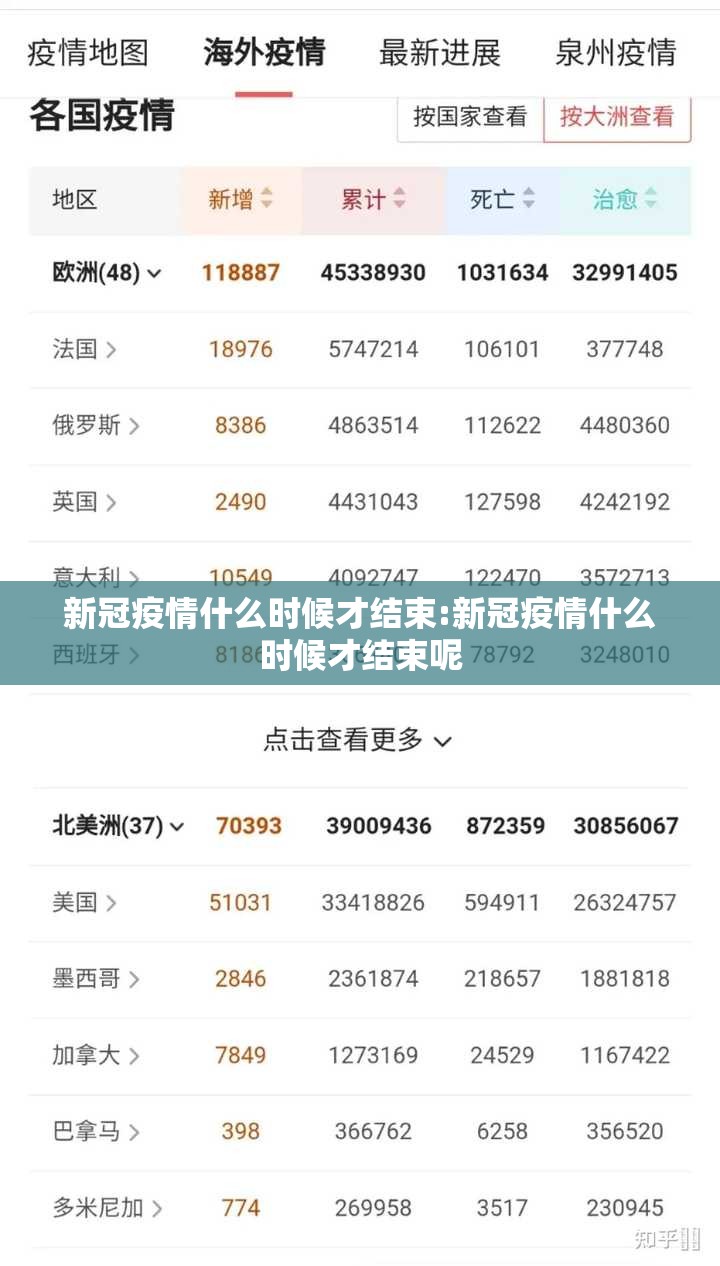This screenshot has width=720, height=1266.
Task: Sort the table by 死亡
Action: tap(502, 199)
